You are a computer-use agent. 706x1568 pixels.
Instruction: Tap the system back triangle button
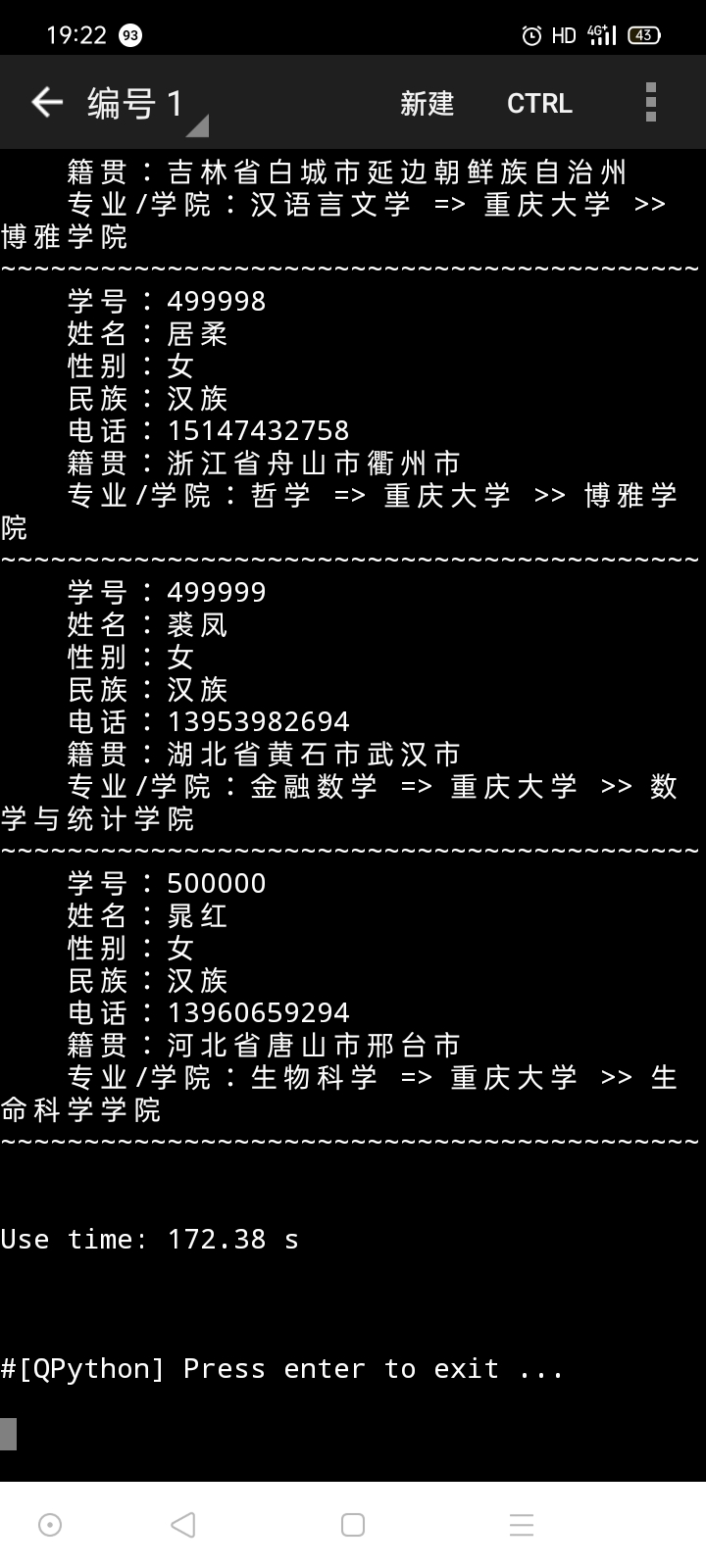(x=183, y=1525)
